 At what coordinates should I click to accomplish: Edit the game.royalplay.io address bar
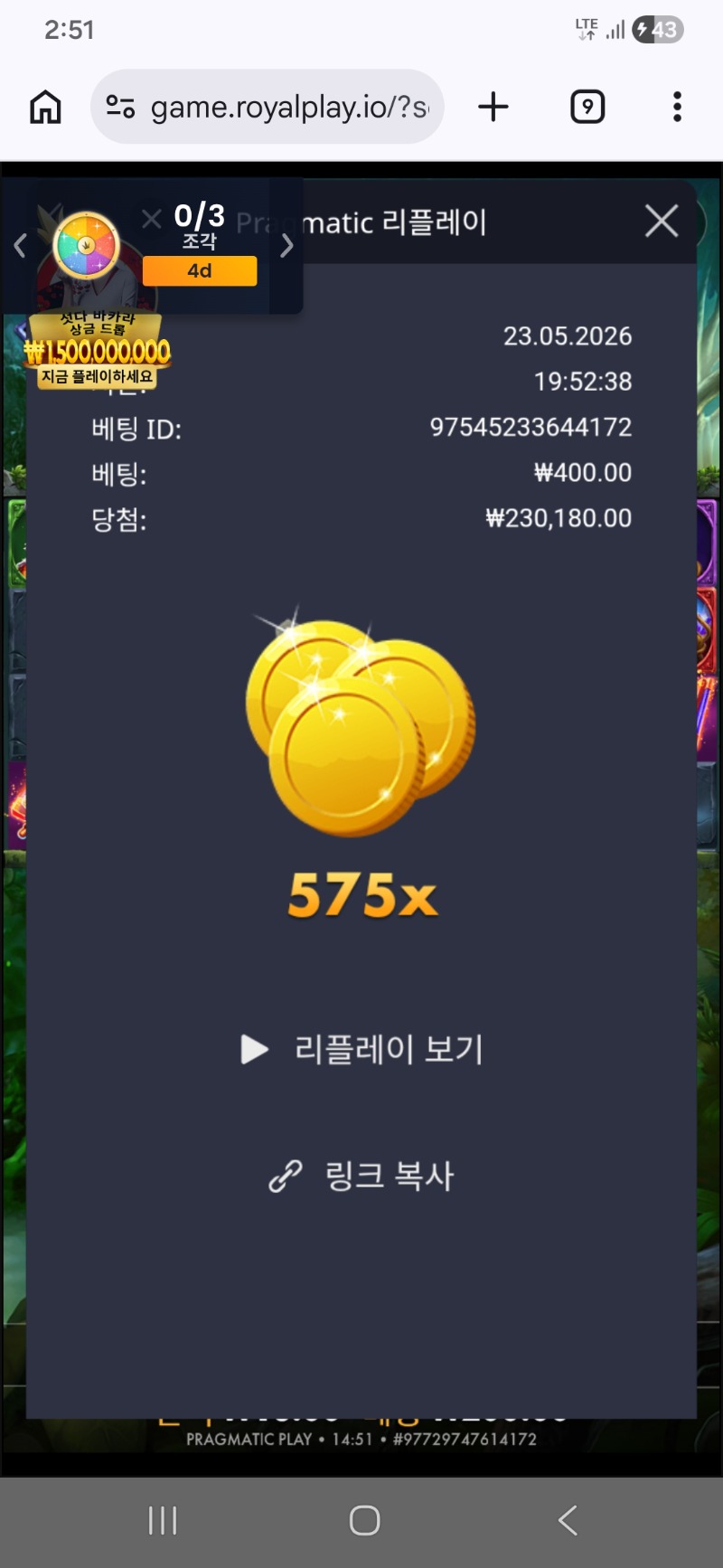pos(268,107)
